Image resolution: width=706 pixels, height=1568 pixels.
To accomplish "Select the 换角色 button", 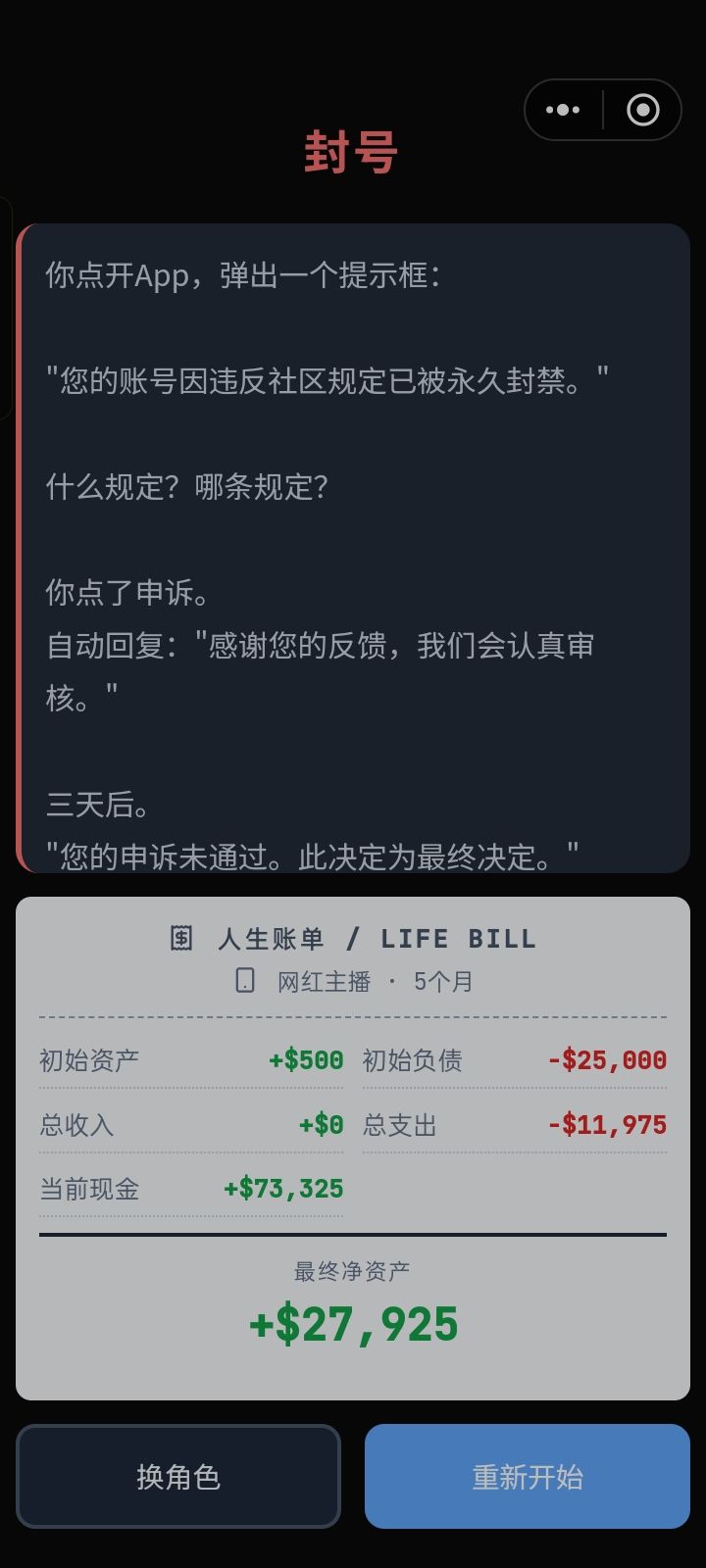I will [178, 1476].
